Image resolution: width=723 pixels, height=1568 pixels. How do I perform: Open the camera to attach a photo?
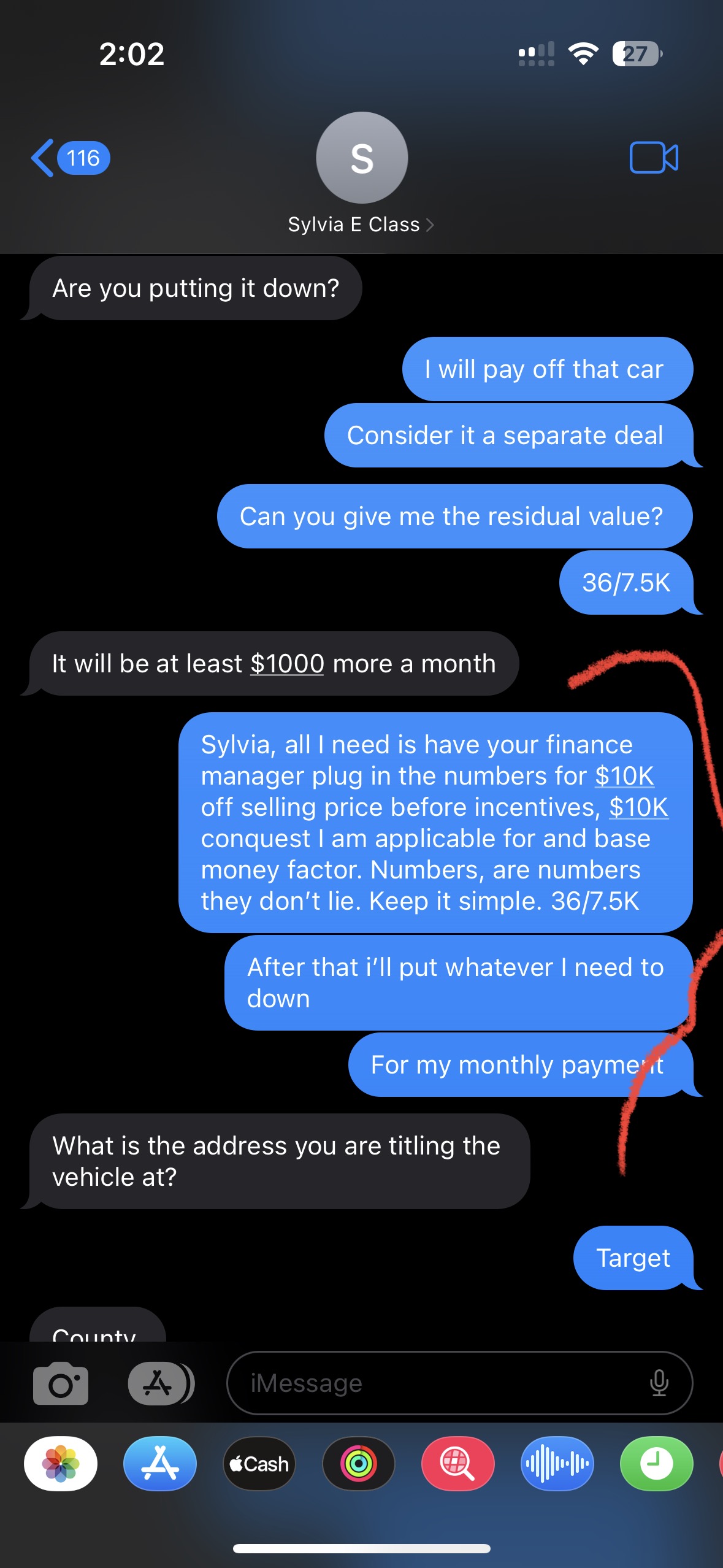point(61,1383)
